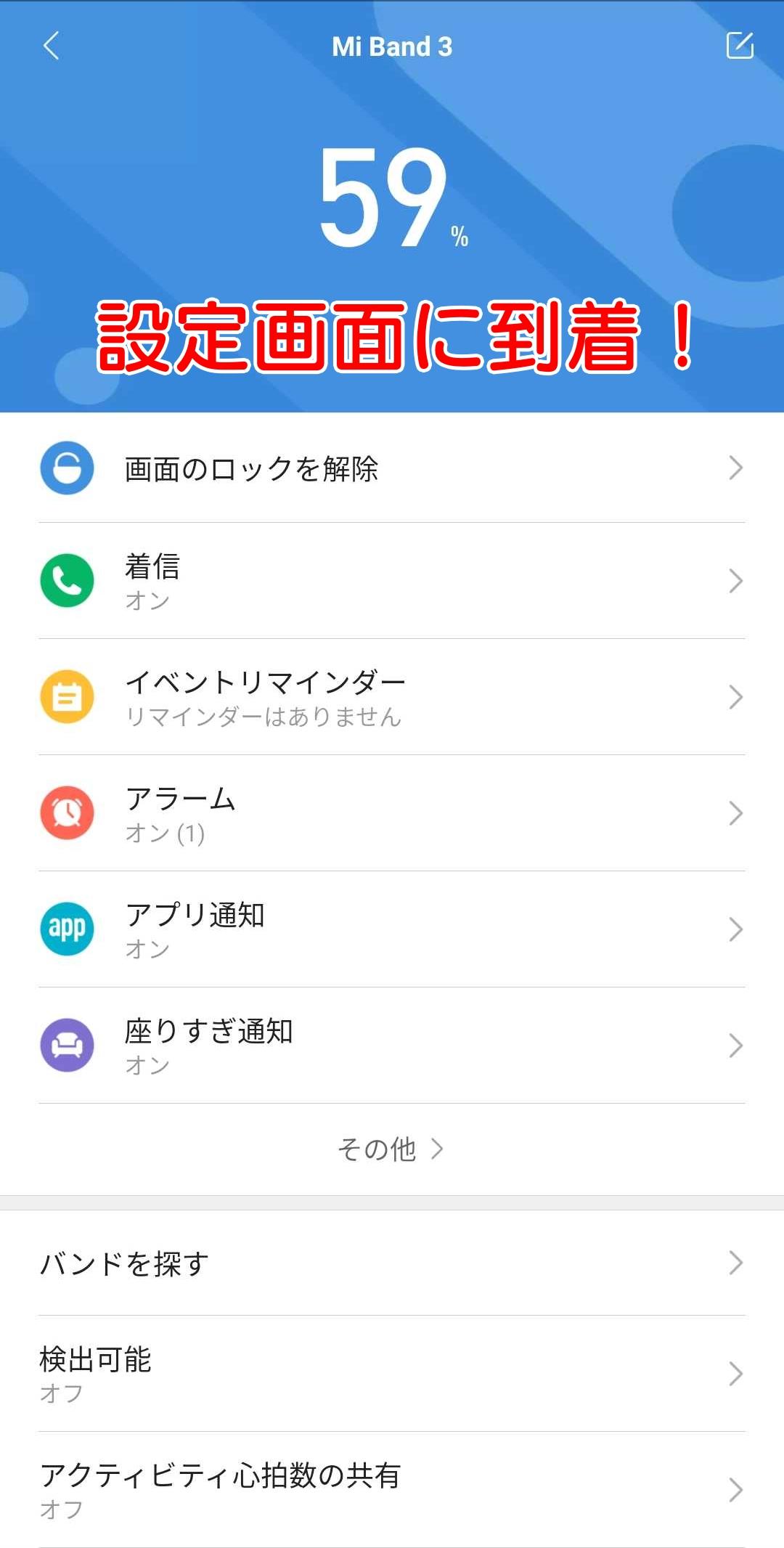Open the アラーム settings

(x=392, y=813)
